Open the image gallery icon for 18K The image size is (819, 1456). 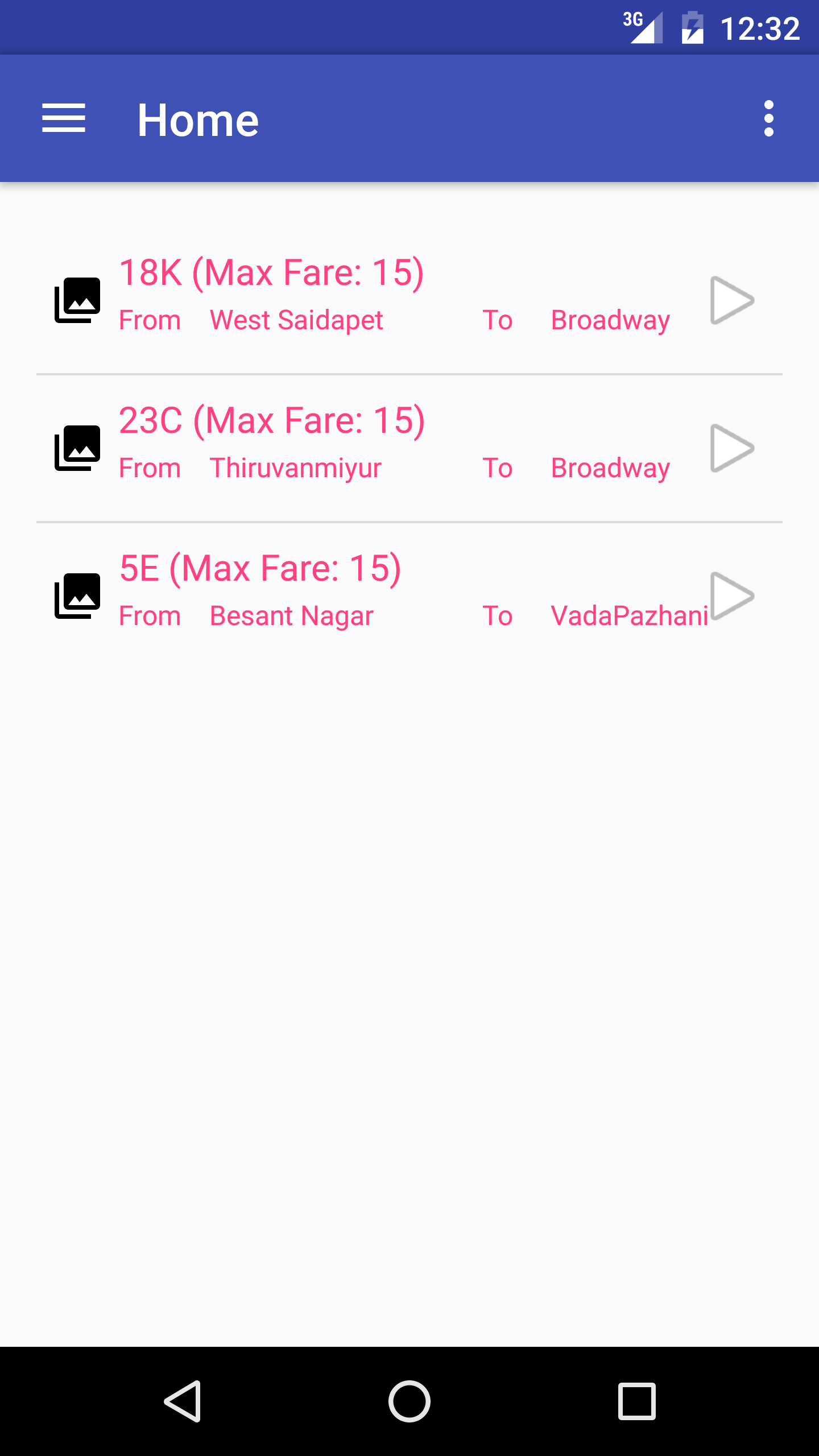tap(77, 300)
